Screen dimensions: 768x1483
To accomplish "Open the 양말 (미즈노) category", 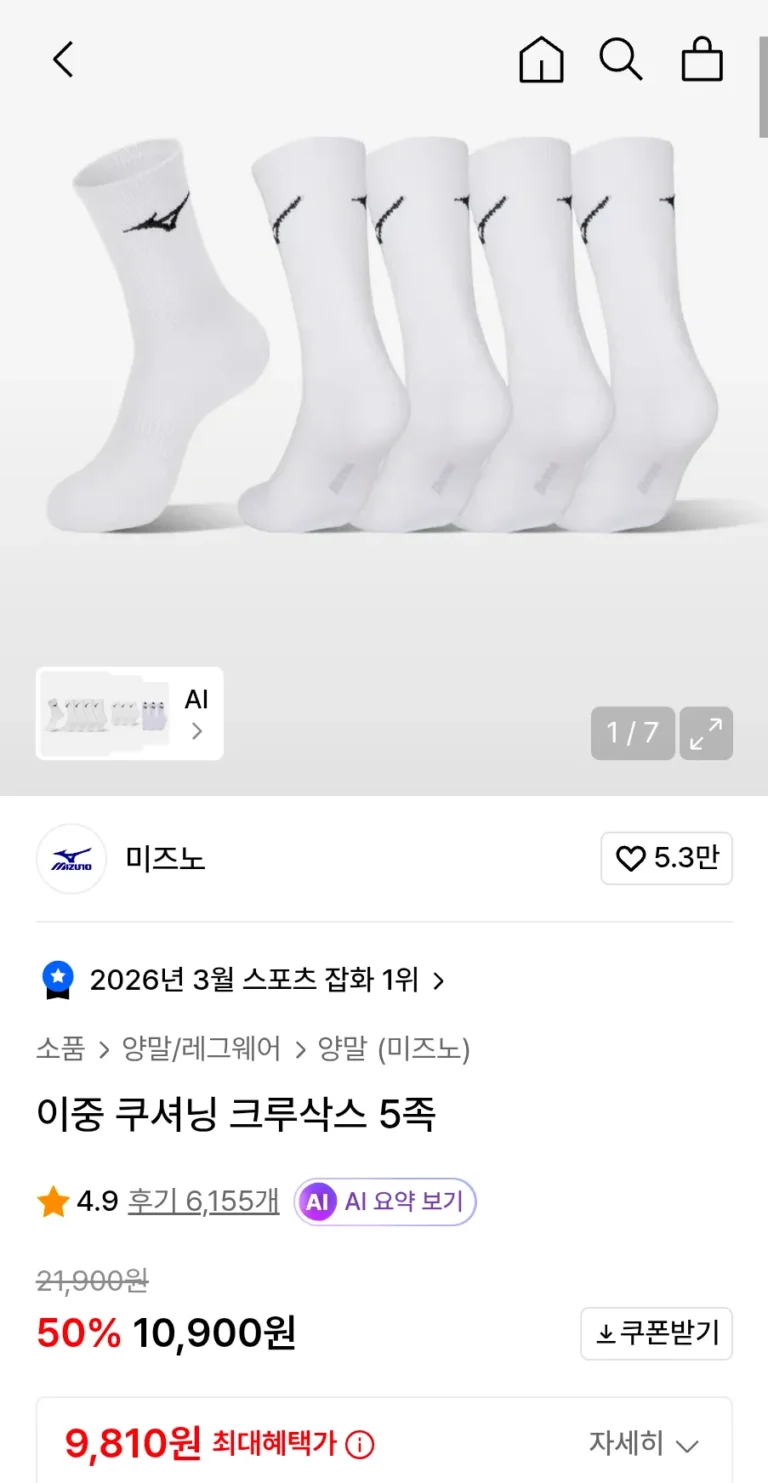I will coord(394,1048).
